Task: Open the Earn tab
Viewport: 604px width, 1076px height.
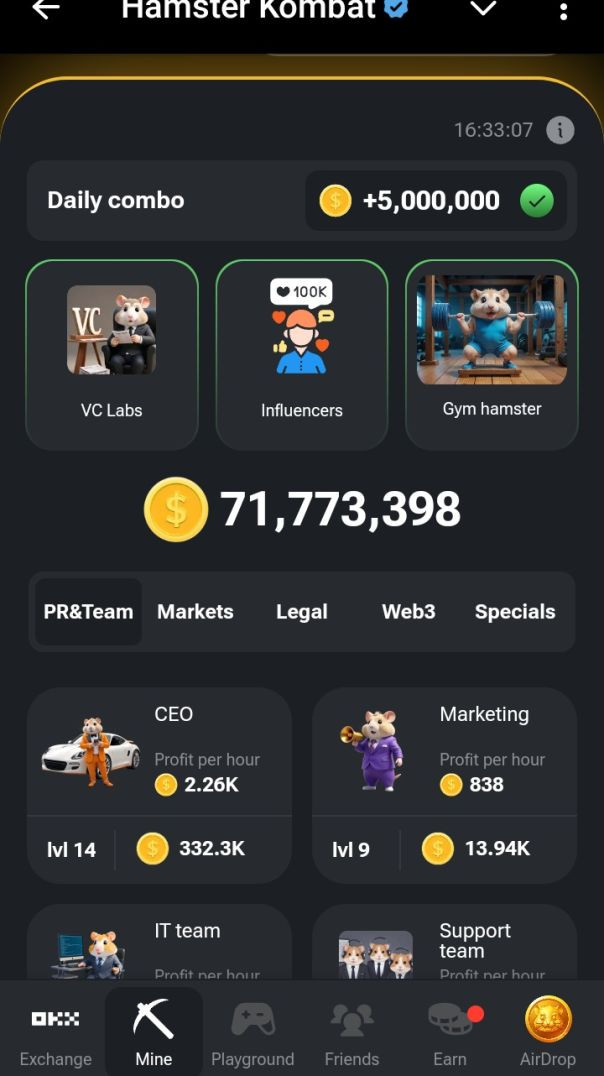Action: coord(450,1034)
